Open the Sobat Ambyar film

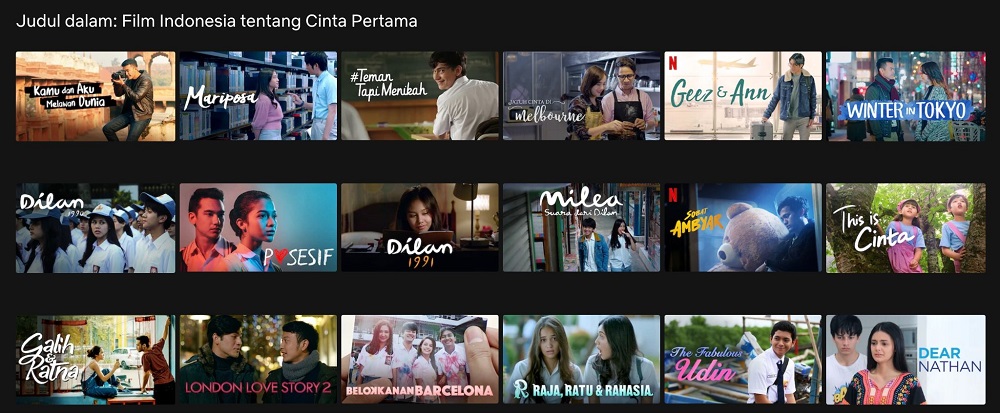point(743,228)
